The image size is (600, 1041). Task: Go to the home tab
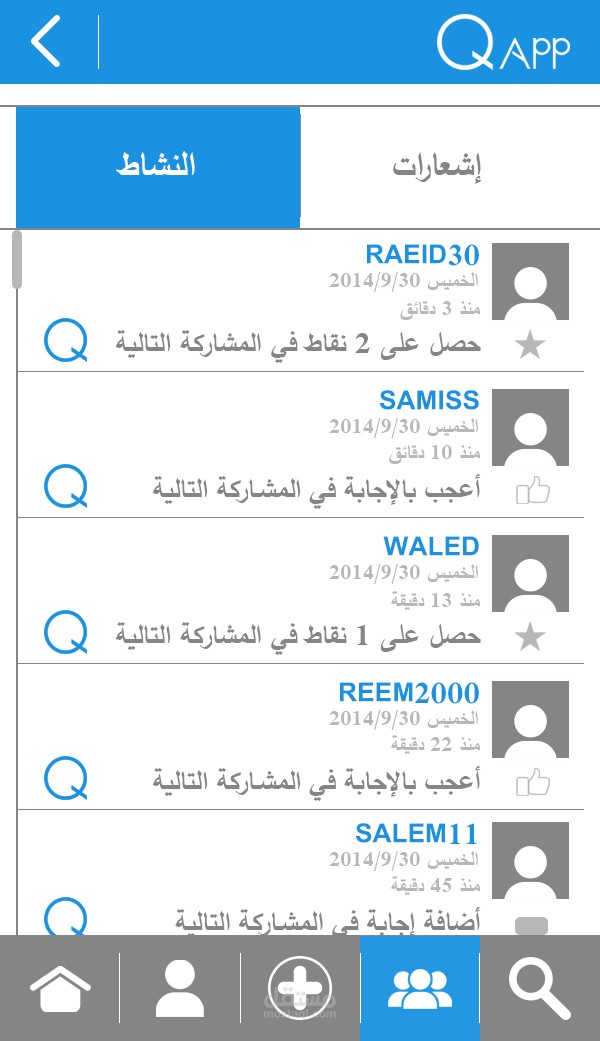pyautogui.click(x=60, y=988)
